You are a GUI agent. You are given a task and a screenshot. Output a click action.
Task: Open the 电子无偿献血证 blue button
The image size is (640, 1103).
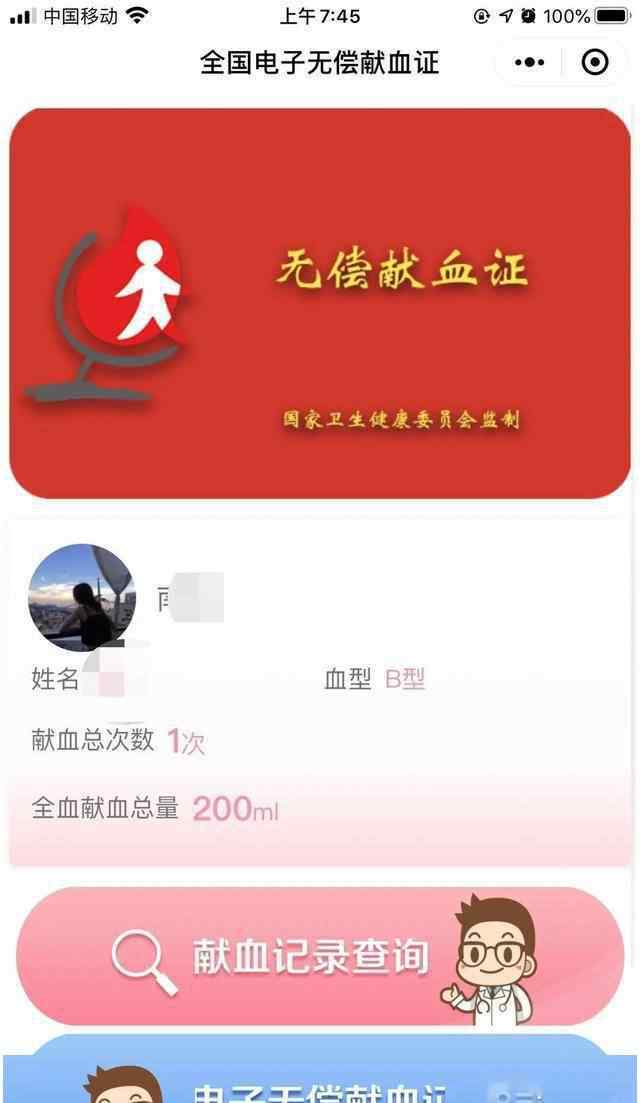(x=319, y=1080)
